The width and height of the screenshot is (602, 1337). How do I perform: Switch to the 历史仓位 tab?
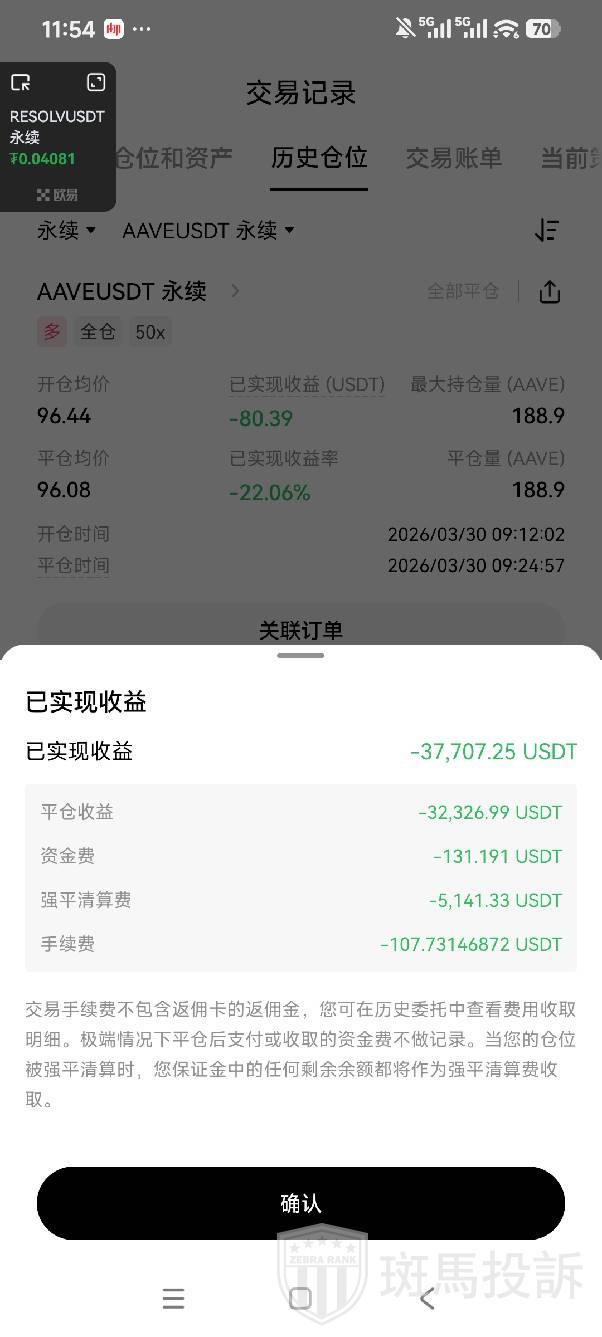pyautogui.click(x=319, y=158)
